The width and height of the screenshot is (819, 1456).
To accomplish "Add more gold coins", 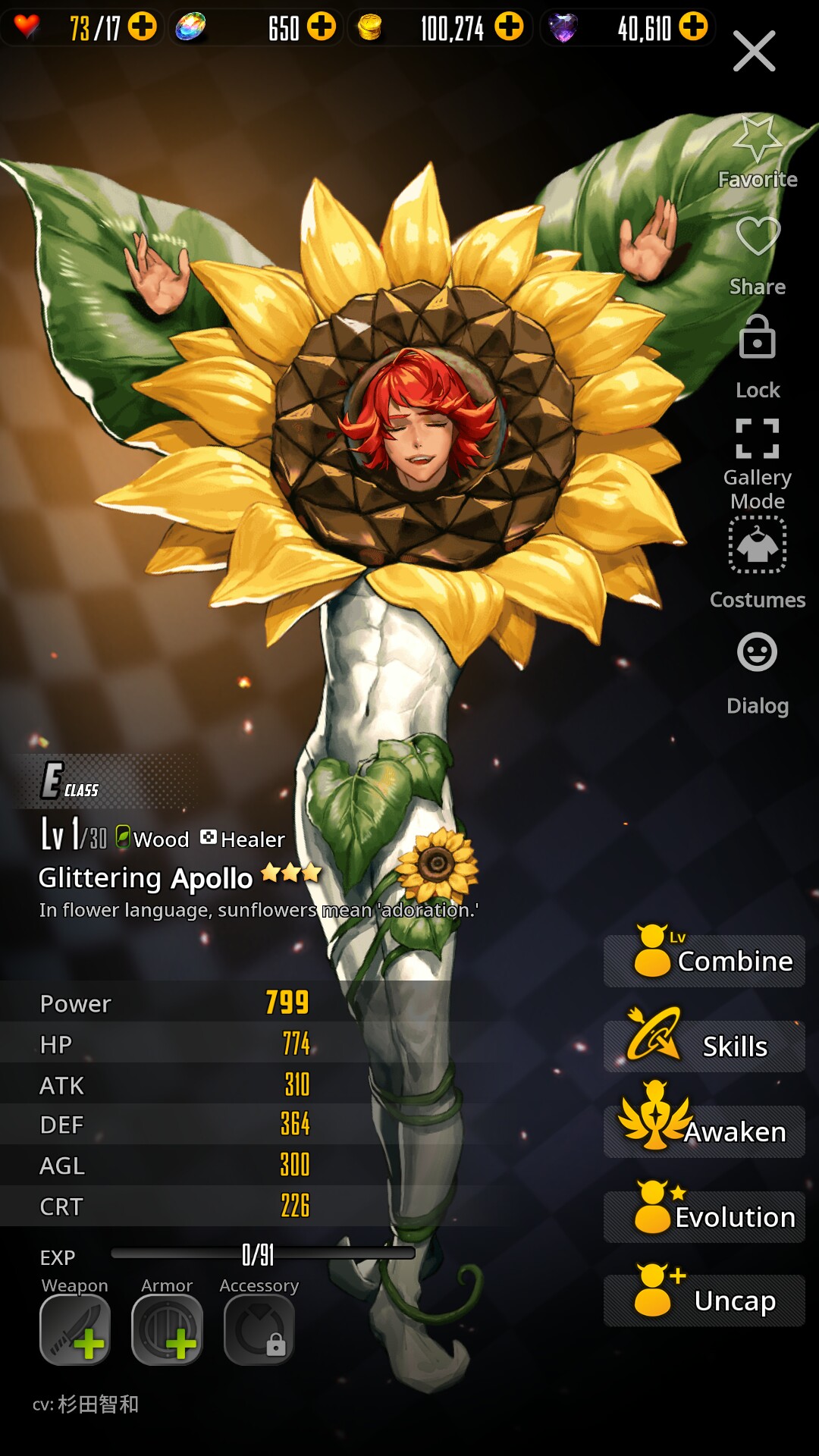I will (509, 27).
